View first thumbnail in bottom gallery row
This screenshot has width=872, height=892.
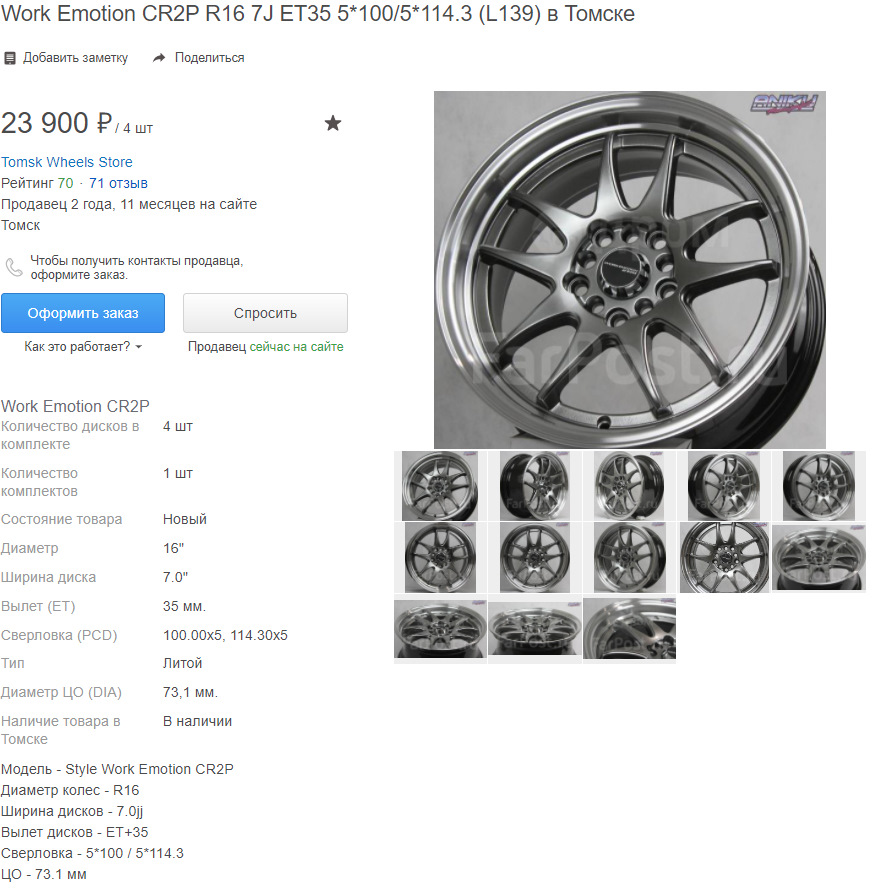pos(440,630)
